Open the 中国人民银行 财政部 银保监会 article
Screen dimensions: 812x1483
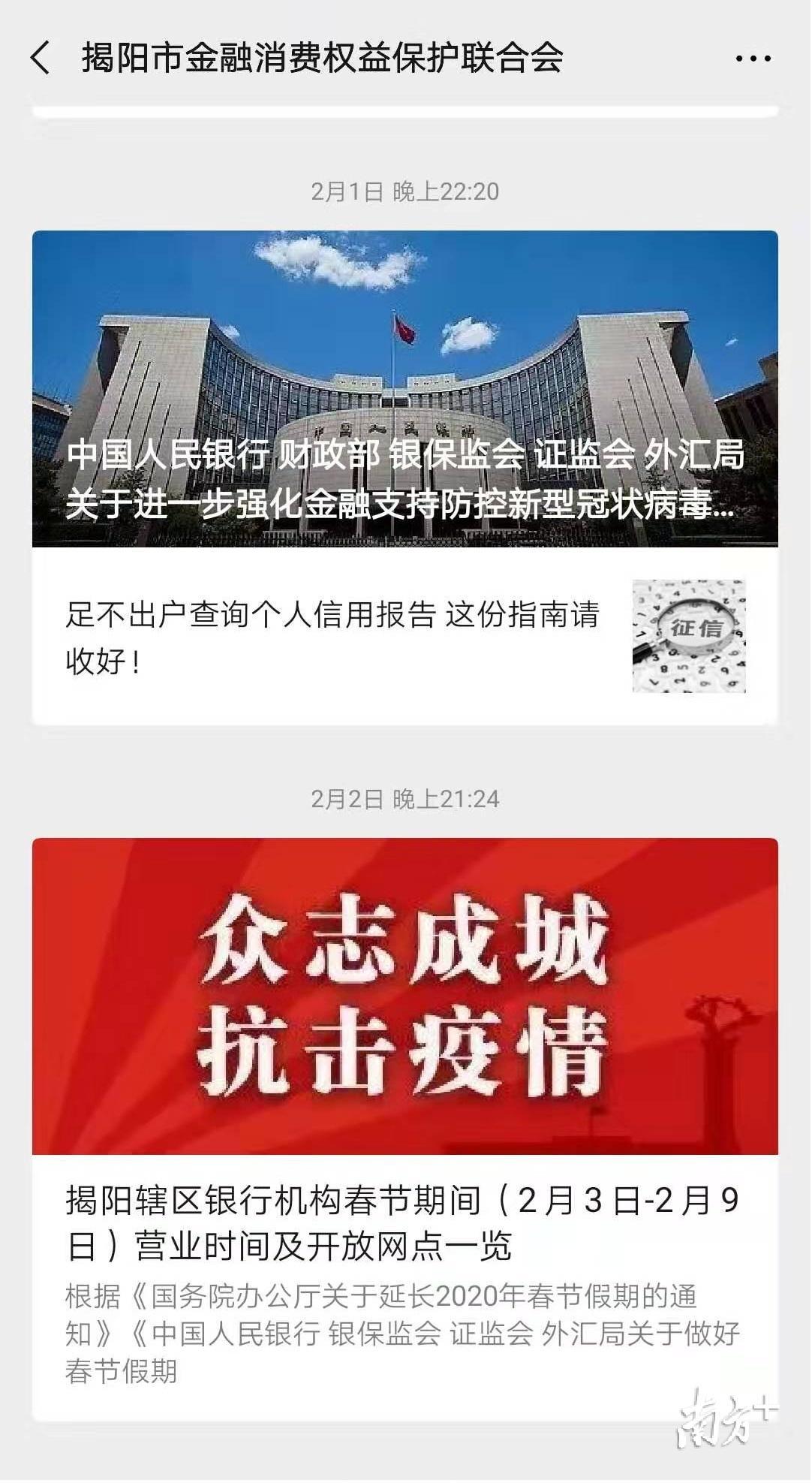404,389
